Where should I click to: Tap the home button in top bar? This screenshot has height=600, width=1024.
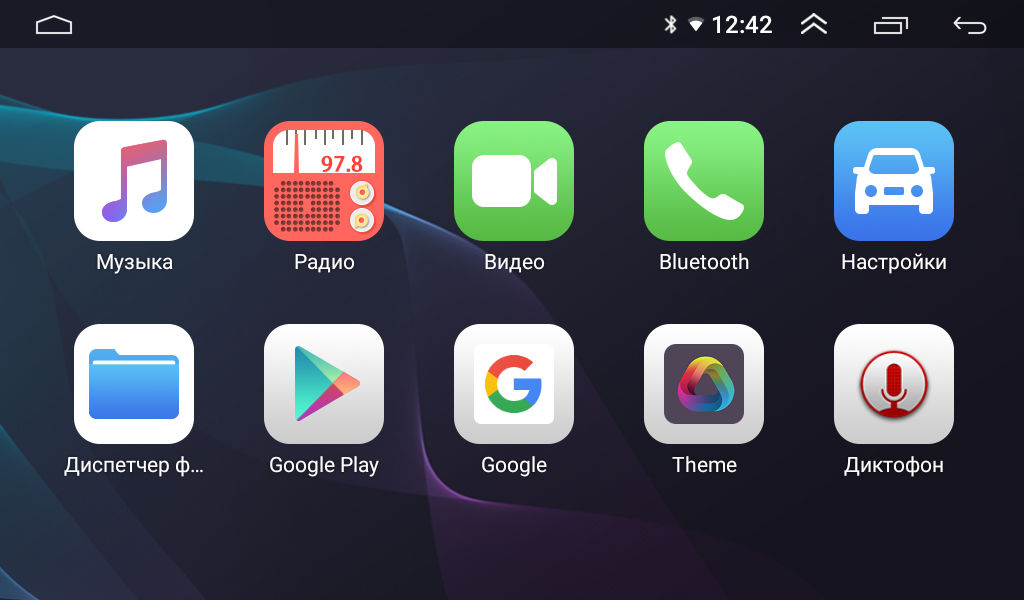click(x=54, y=25)
